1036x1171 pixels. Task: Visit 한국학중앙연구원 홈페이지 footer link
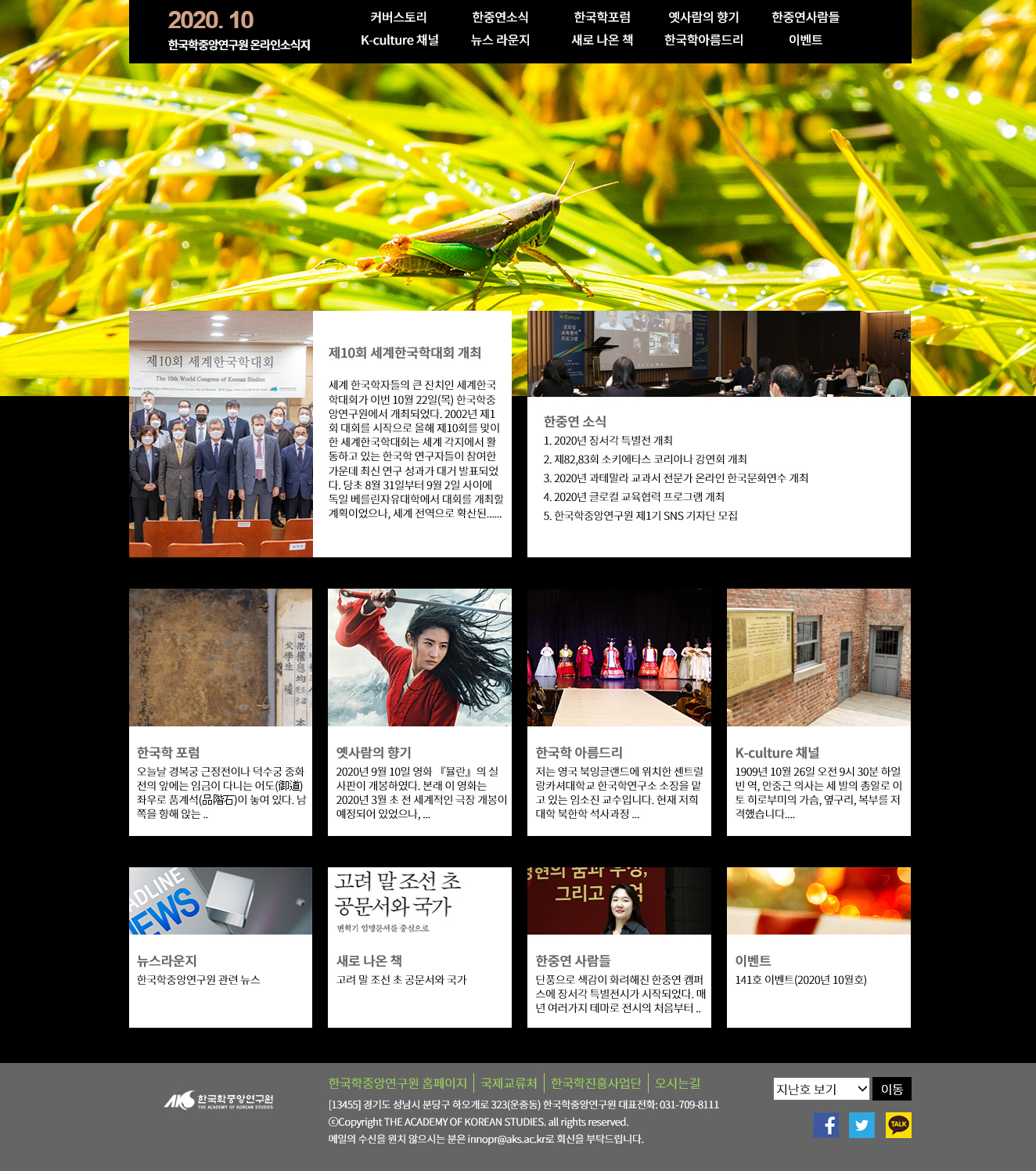[397, 1083]
